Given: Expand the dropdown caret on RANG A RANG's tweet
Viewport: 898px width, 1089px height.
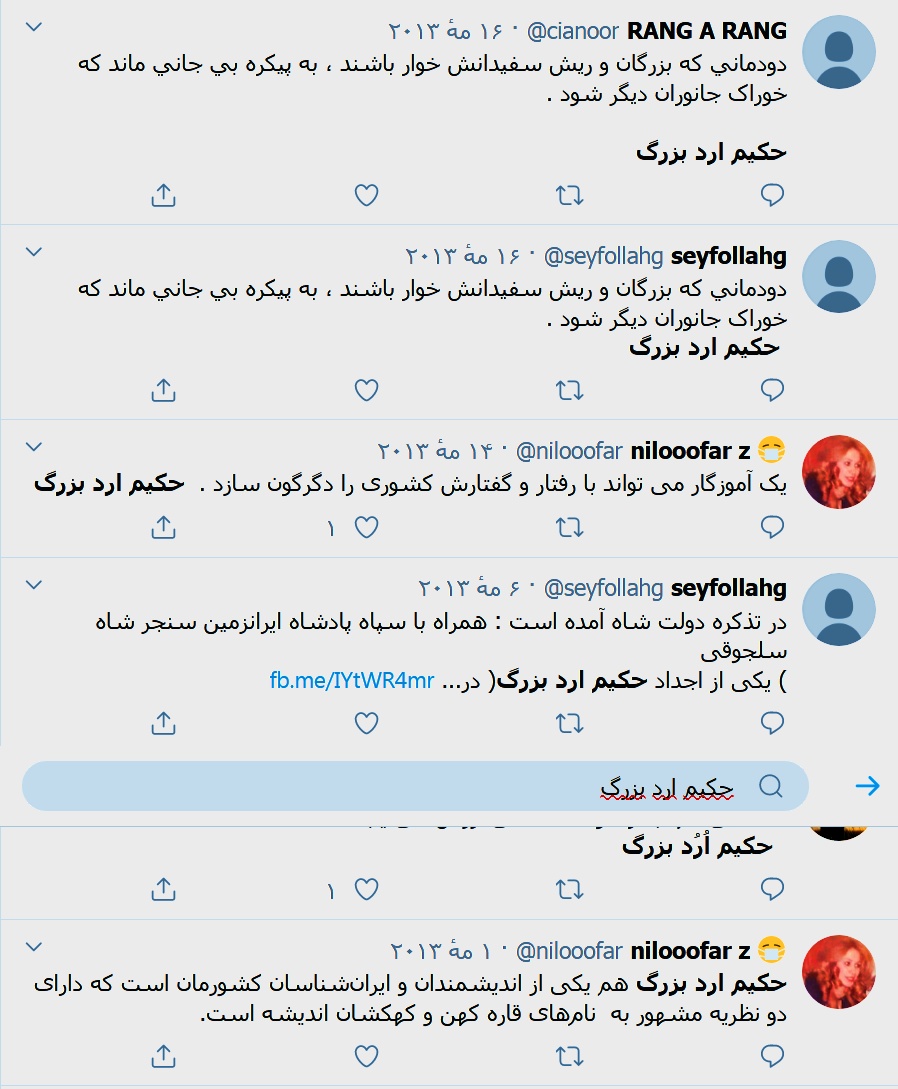Looking at the screenshot, I should pos(33,27).
